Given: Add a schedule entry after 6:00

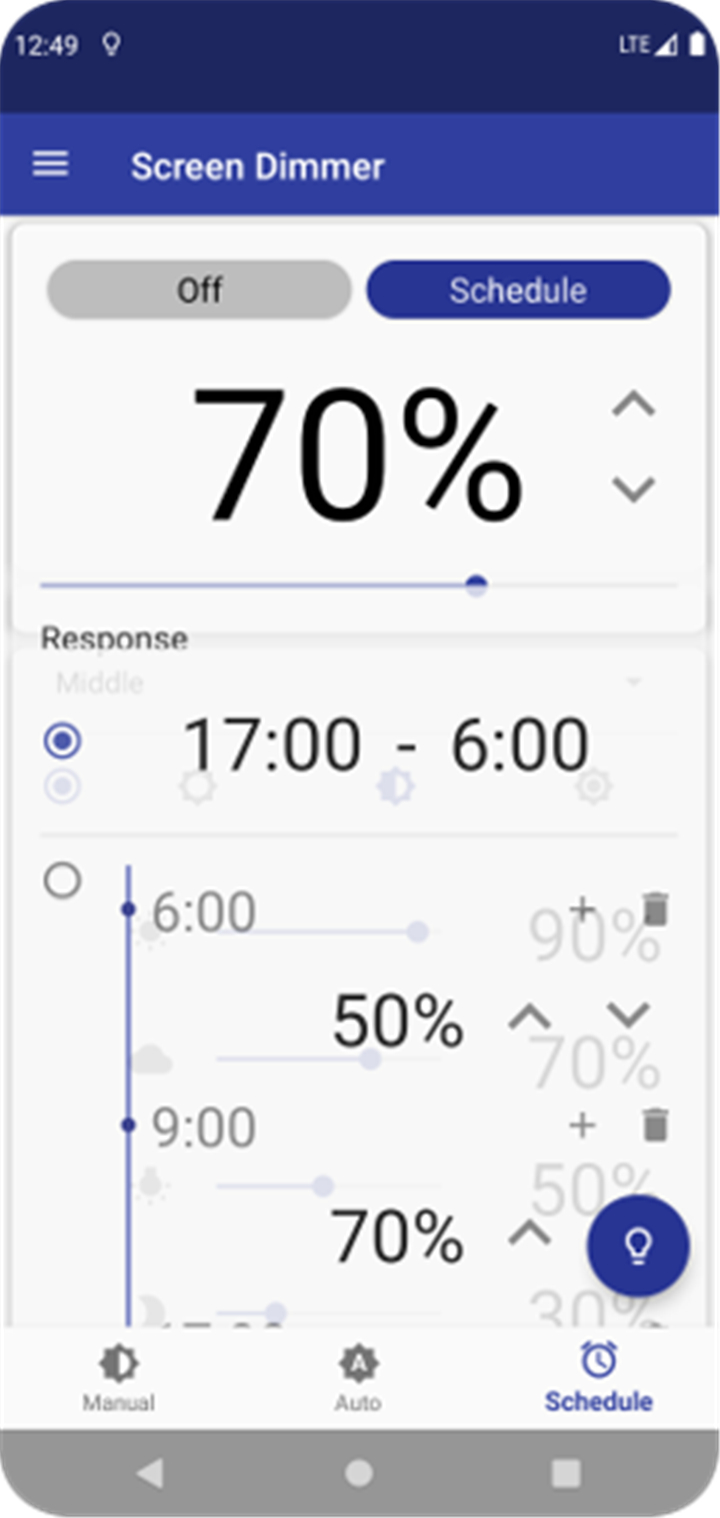Looking at the screenshot, I should [582, 910].
